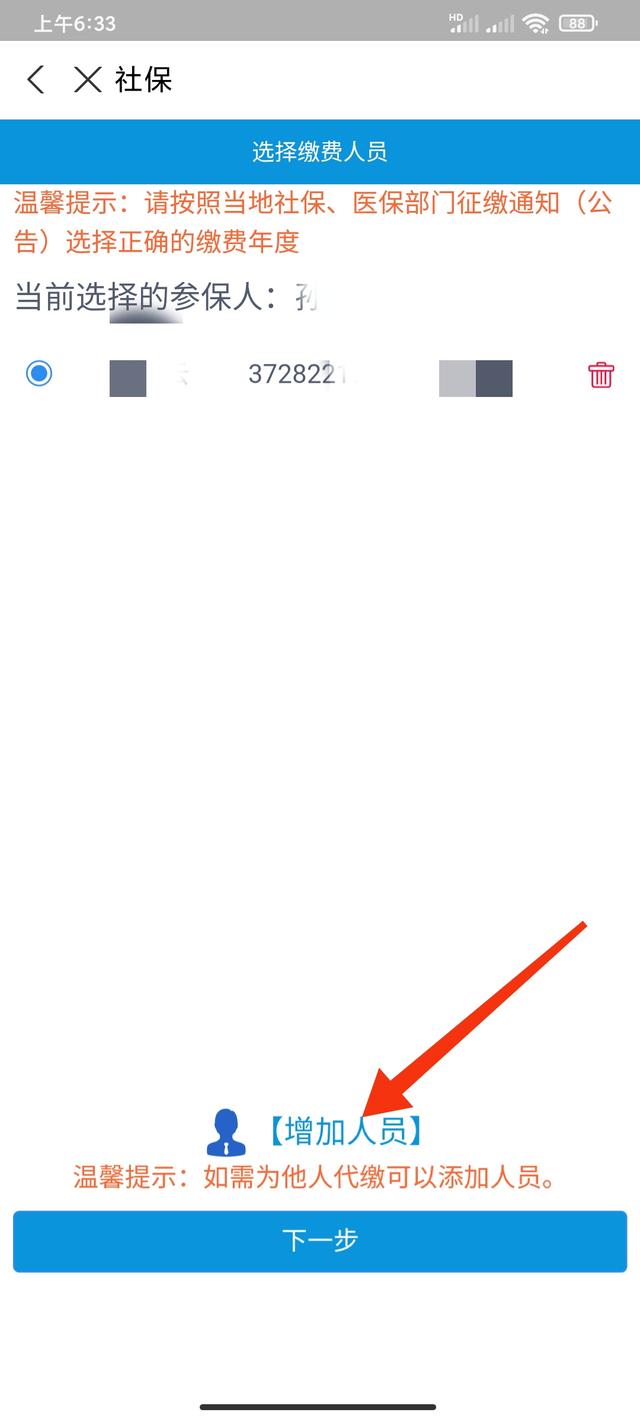This screenshot has width=640, height=1422.
Task: Close the 社保 page with X
Action: [x=88, y=80]
